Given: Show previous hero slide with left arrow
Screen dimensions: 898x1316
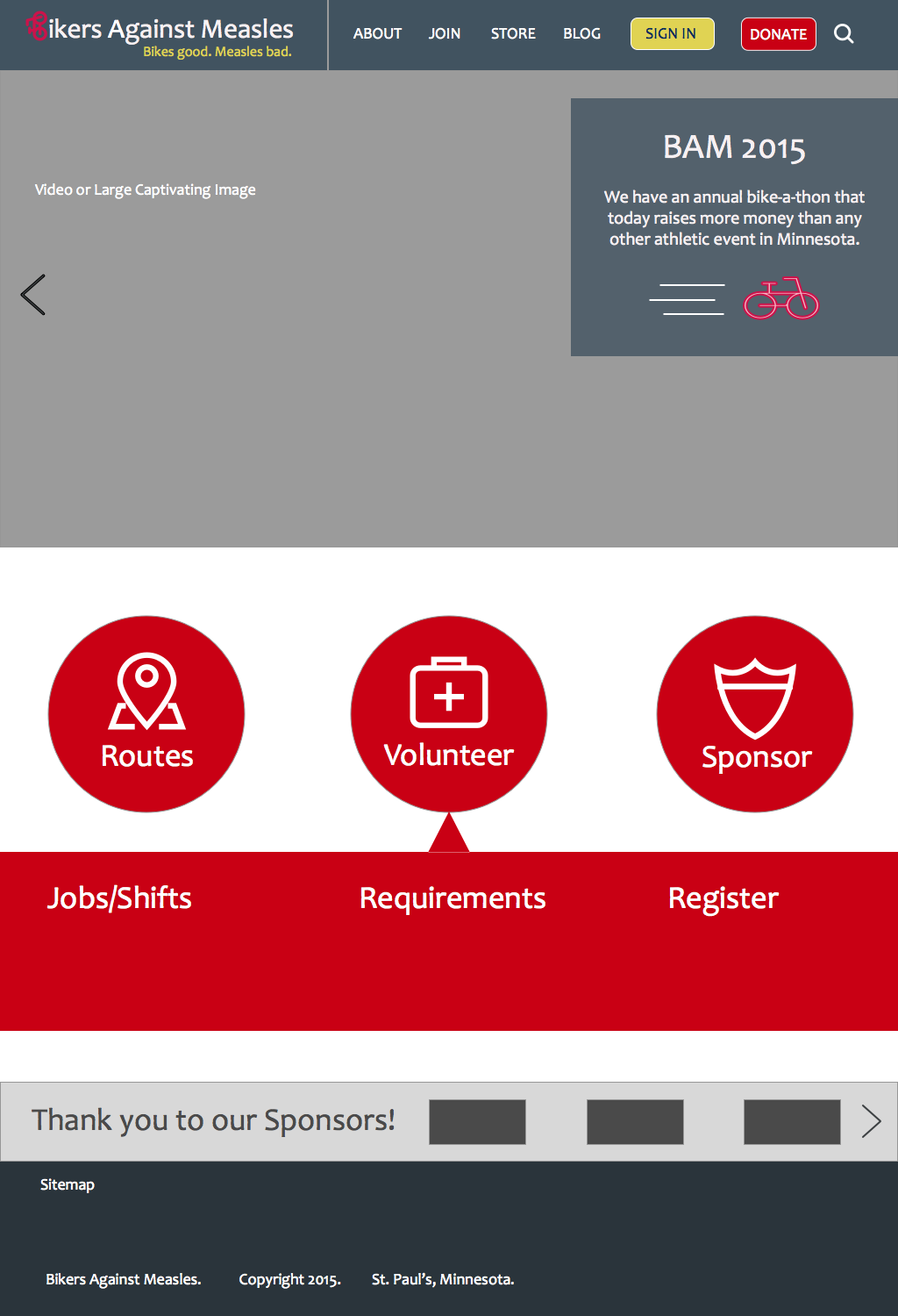Looking at the screenshot, I should coord(33,295).
